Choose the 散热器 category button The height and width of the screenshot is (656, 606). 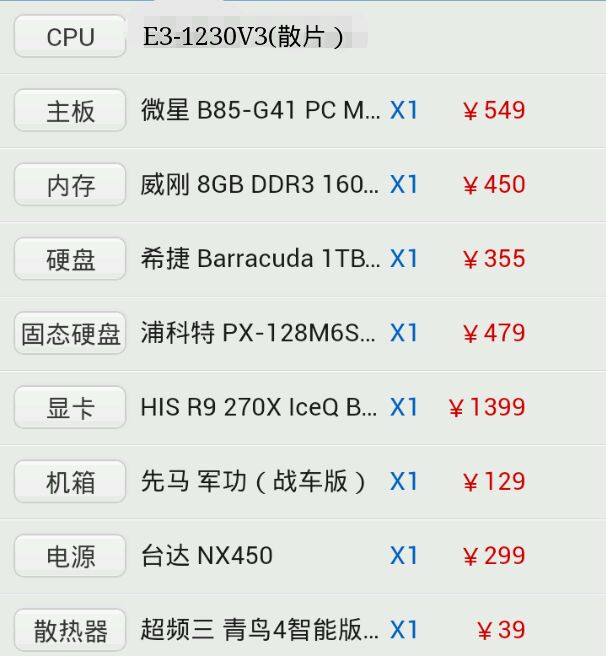(70, 630)
